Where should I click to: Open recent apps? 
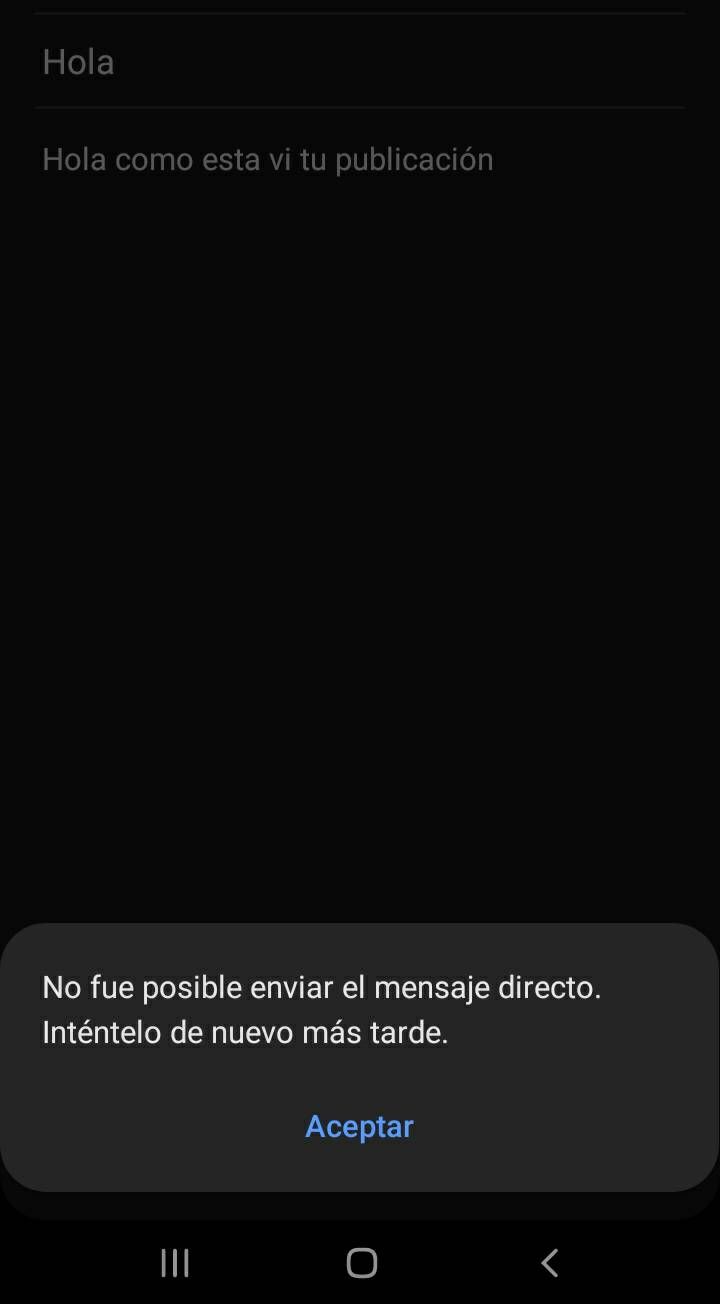(175, 1262)
